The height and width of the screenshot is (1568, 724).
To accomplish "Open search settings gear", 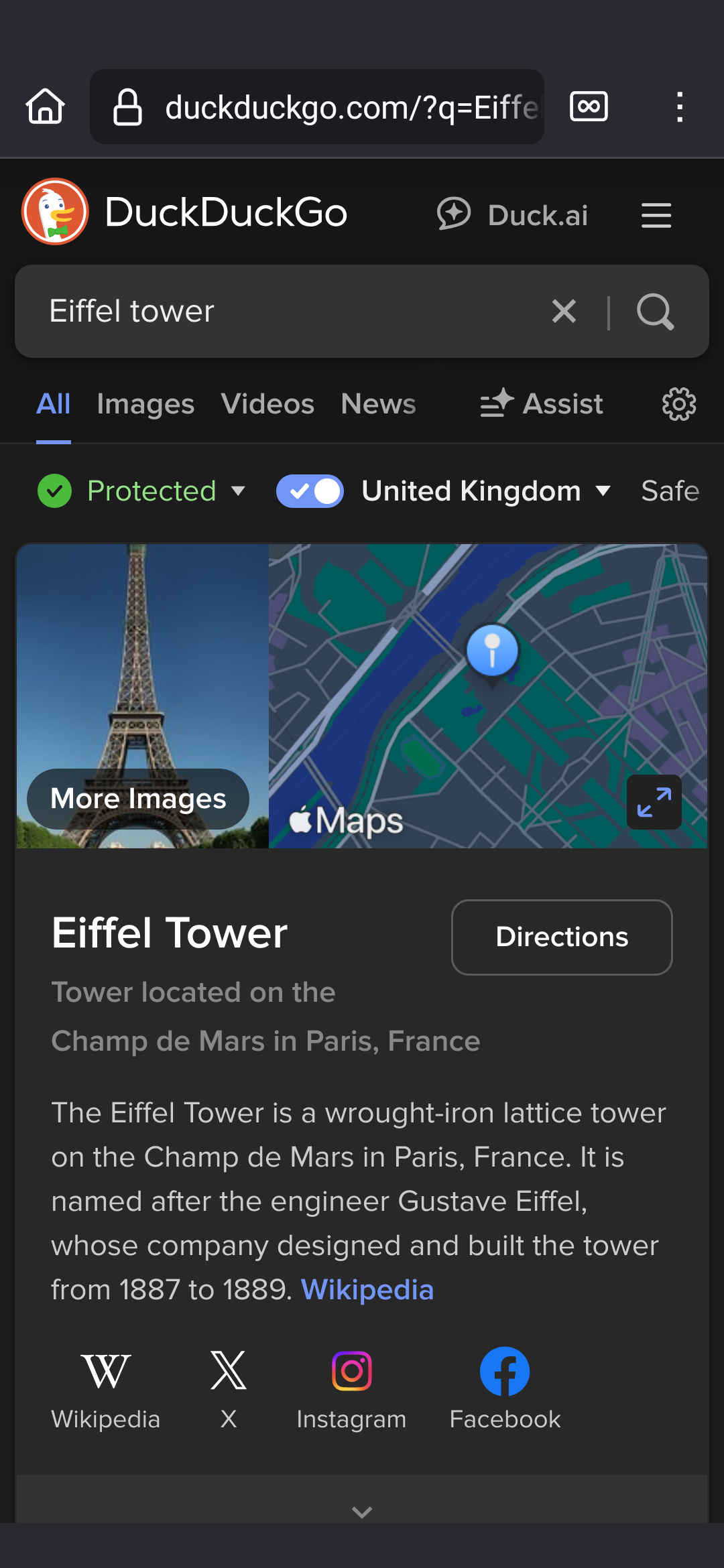I will [679, 404].
